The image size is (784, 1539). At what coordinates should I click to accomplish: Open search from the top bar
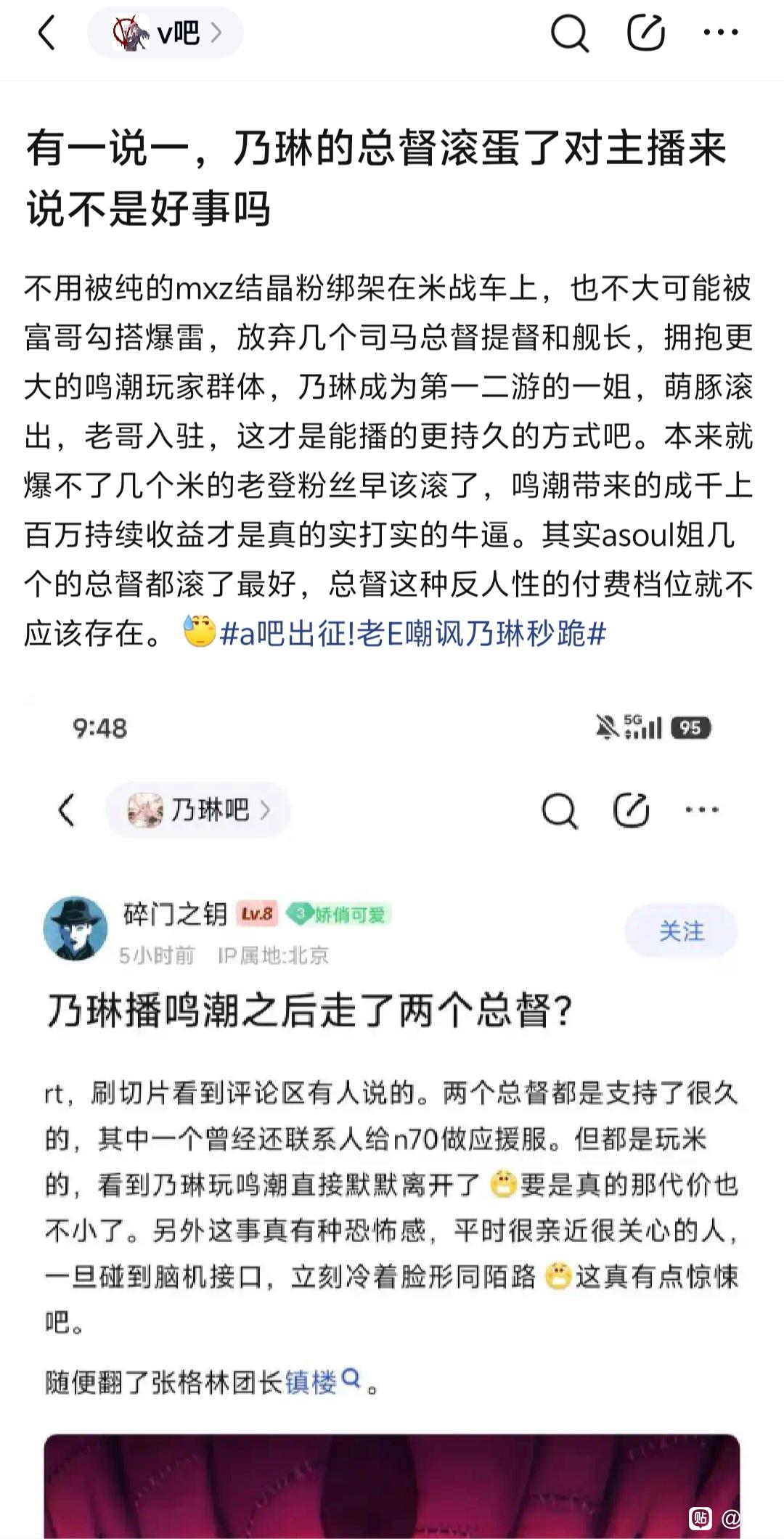coord(569,33)
